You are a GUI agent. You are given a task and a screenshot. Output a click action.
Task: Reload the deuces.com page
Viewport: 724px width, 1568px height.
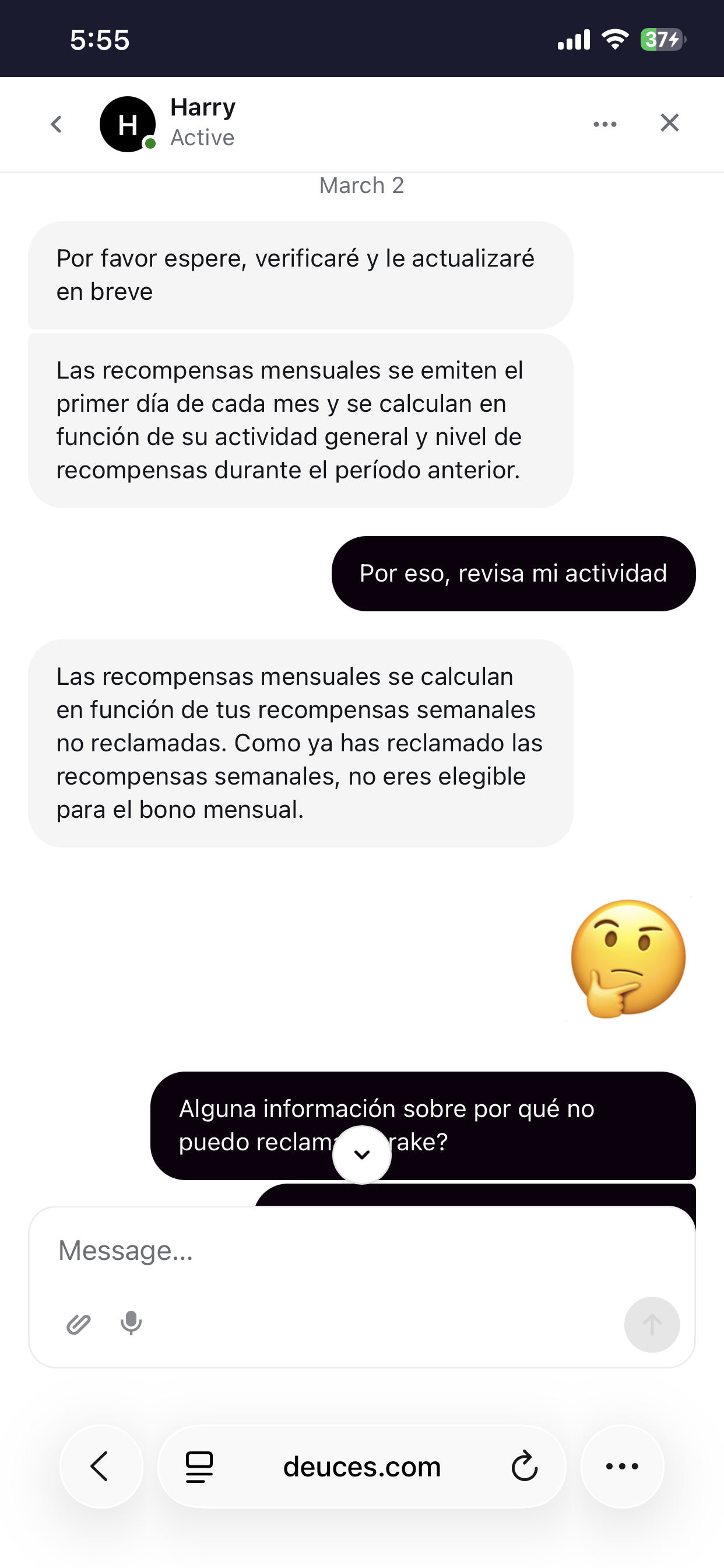coord(524,1466)
